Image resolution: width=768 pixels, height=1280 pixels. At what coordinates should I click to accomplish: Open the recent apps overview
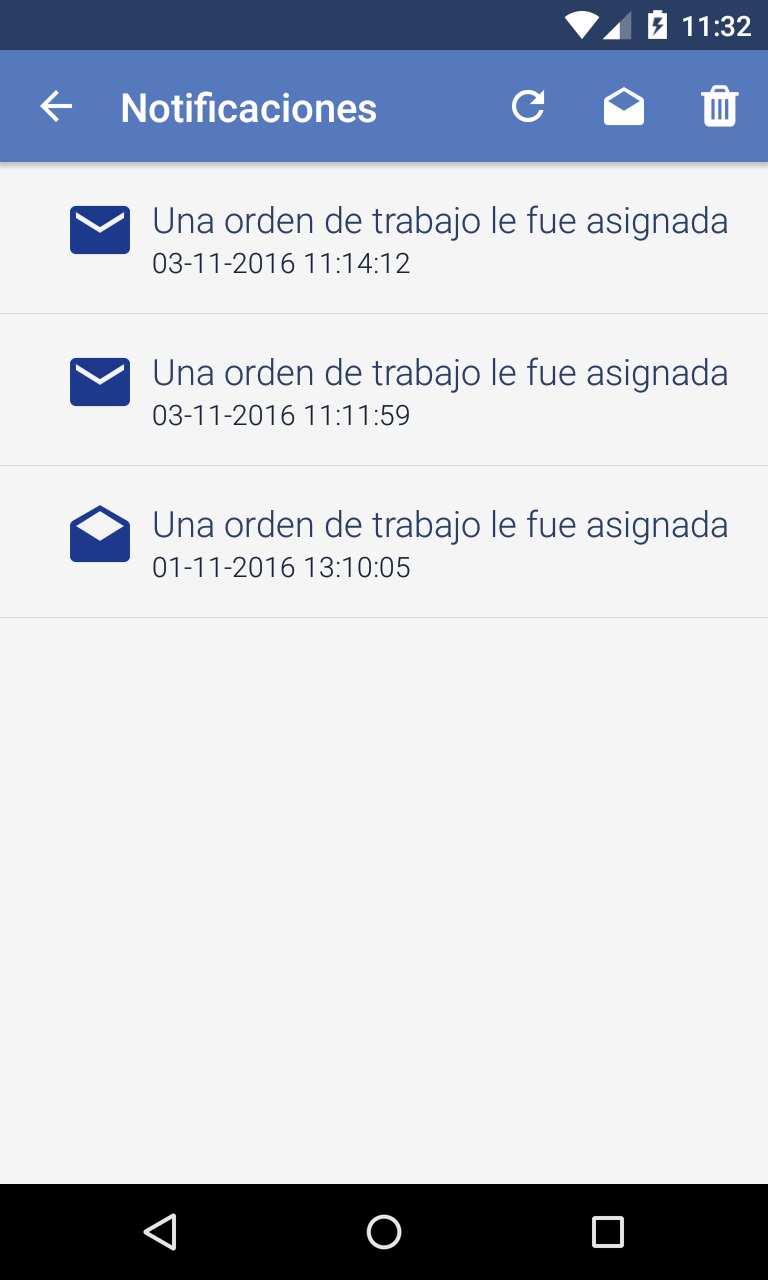coord(608,1232)
